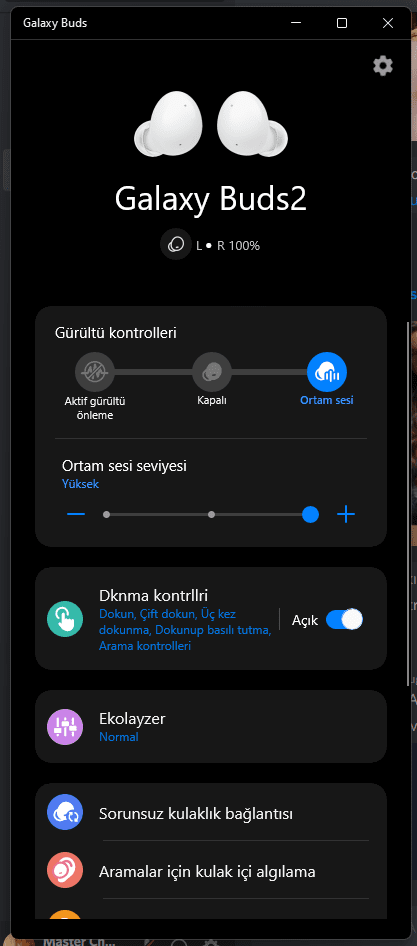Maximize the Galaxy Buds window
Image resolution: width=417 pixels, height=946 pixels.
(x=342, y=23)
